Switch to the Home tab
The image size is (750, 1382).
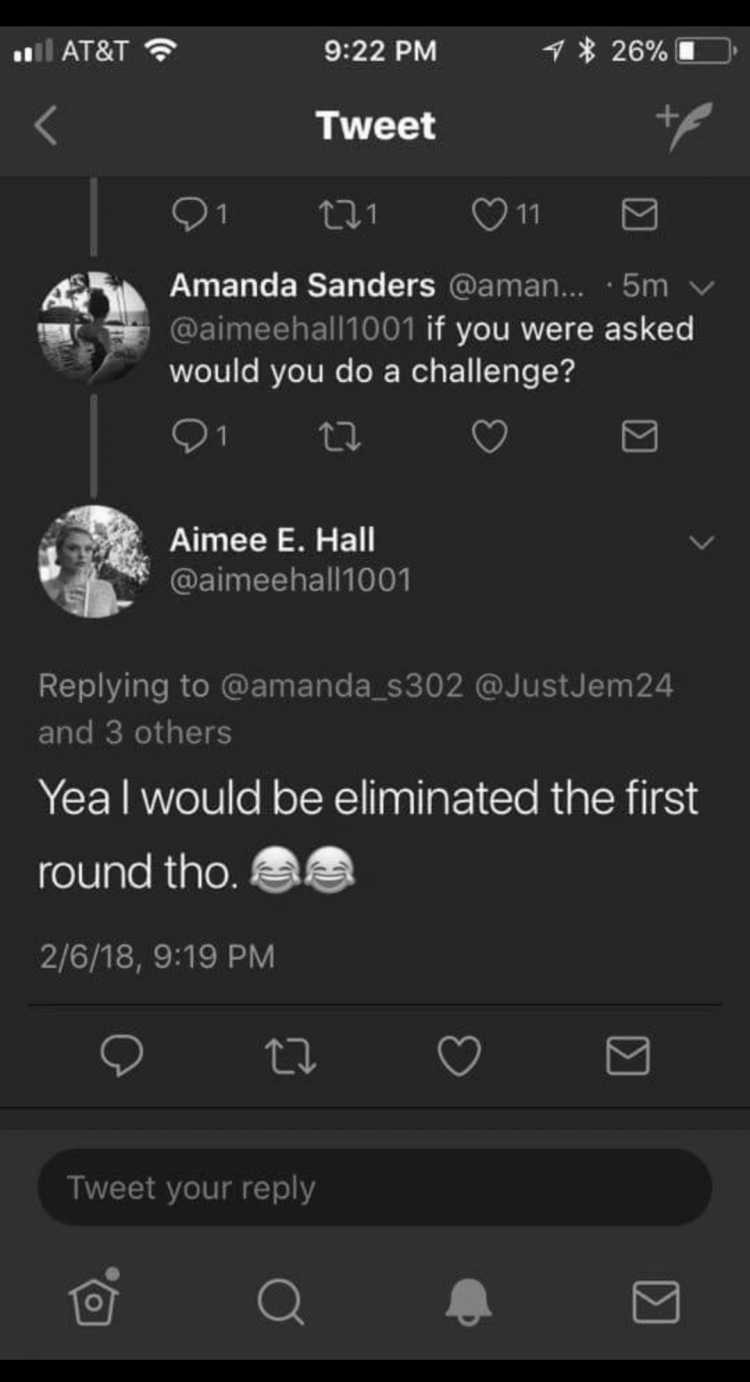[94, 1301]
